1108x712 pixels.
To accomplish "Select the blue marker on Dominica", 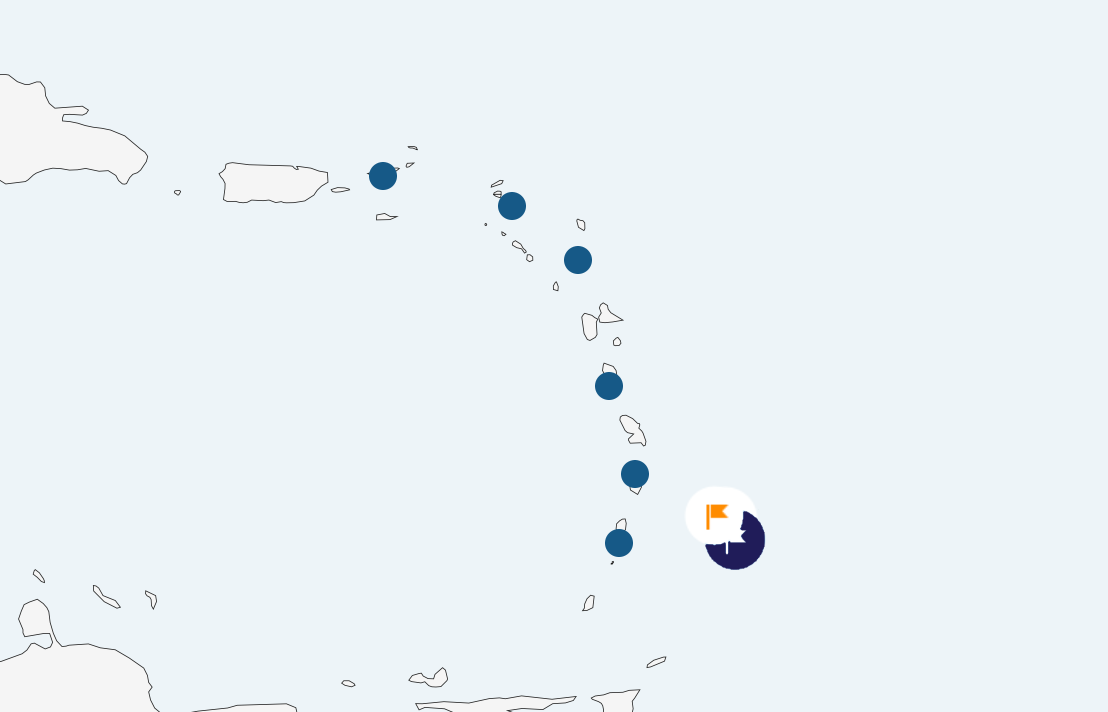I will 609,386.
